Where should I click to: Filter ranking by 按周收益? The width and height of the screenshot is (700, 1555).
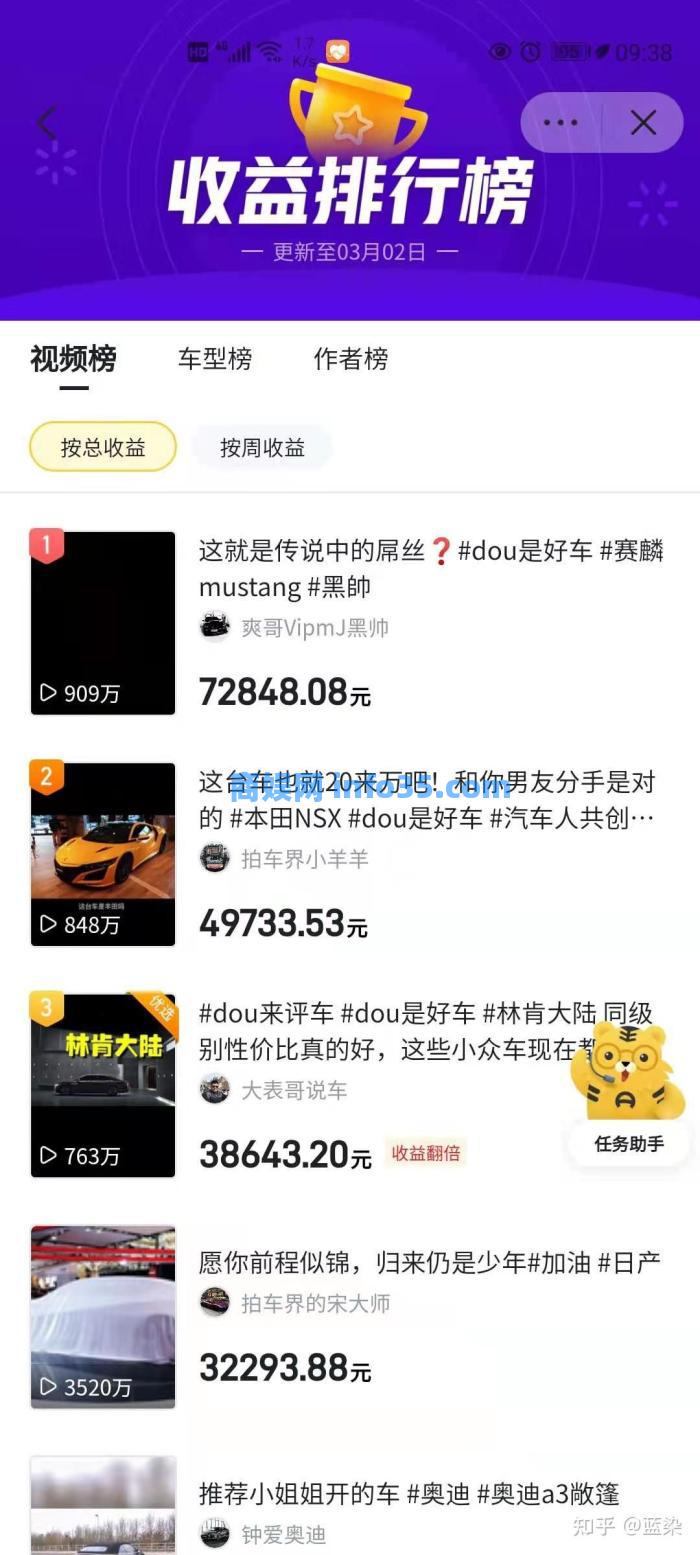coord(262,447)
